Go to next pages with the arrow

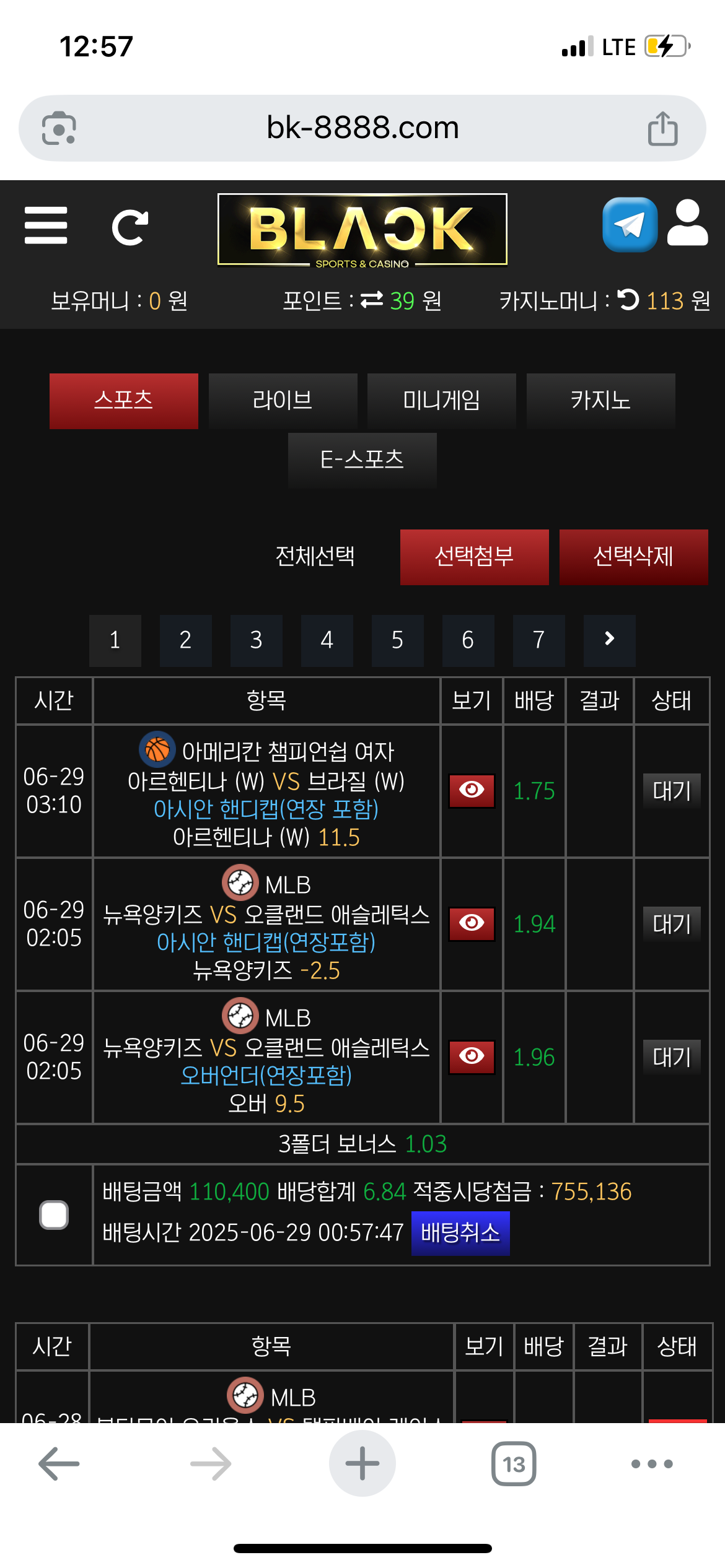click(610, 640)
